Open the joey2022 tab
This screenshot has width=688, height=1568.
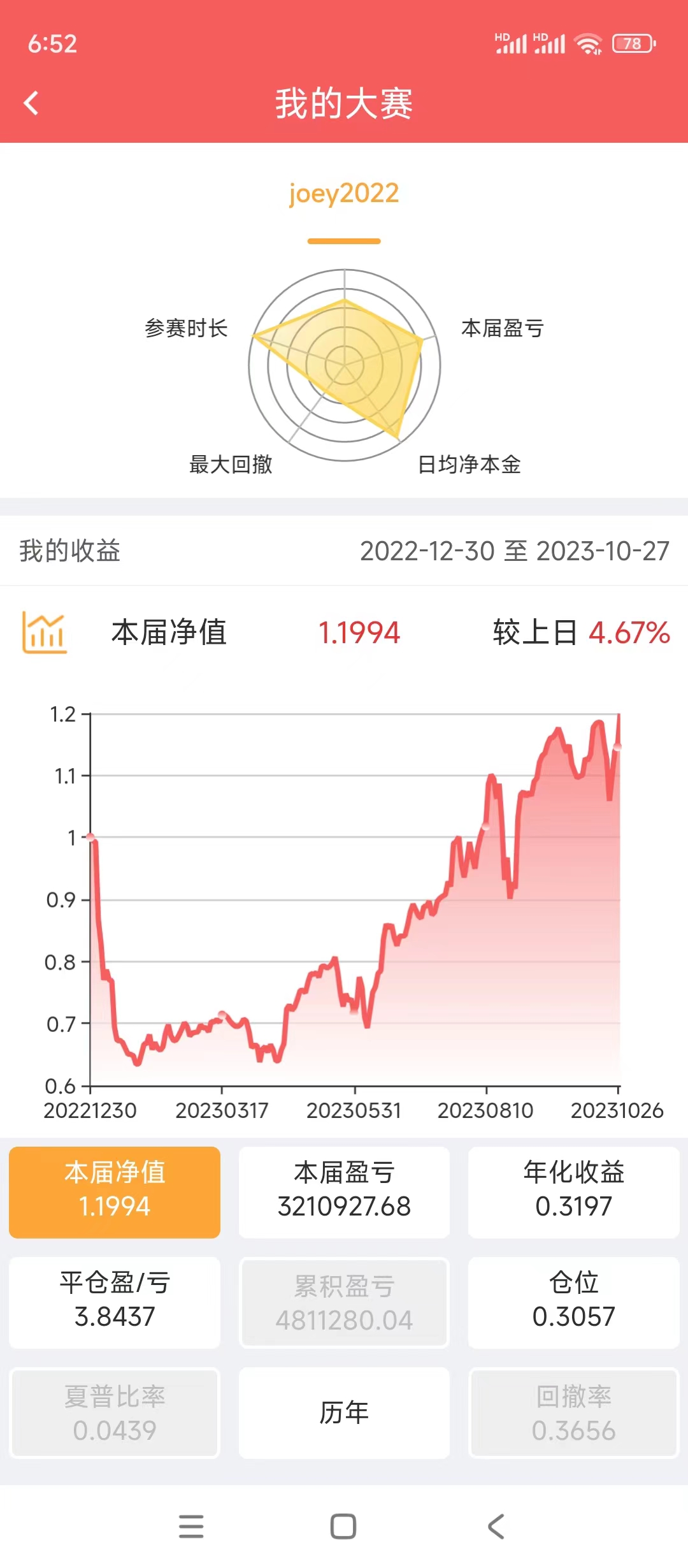pyautogui.click(x=344, y=194)
